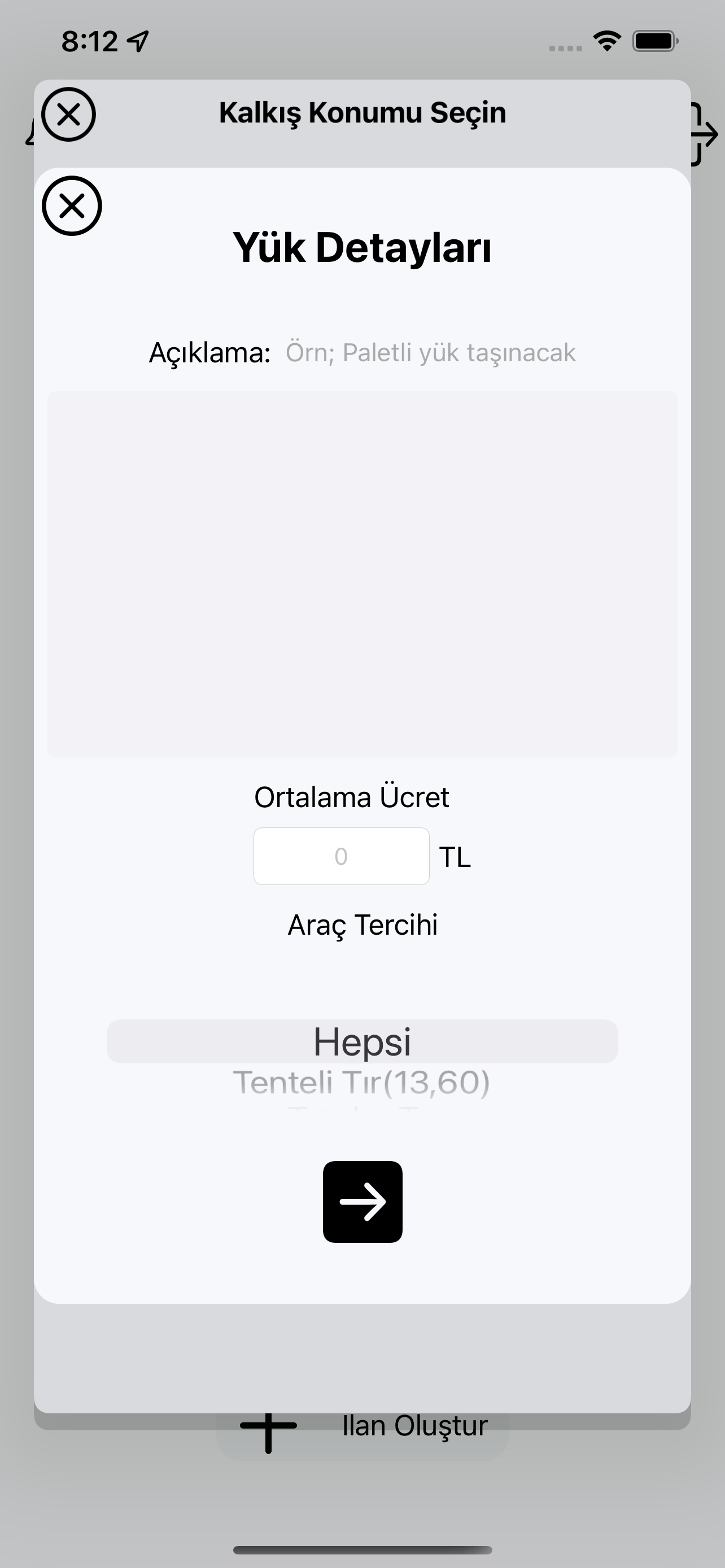This screenshot has height=1568, width=725.
Task: Choose Hepsi in the Araç Tercihi picker
Action: pyautogui.click(x=362, y=1041)
